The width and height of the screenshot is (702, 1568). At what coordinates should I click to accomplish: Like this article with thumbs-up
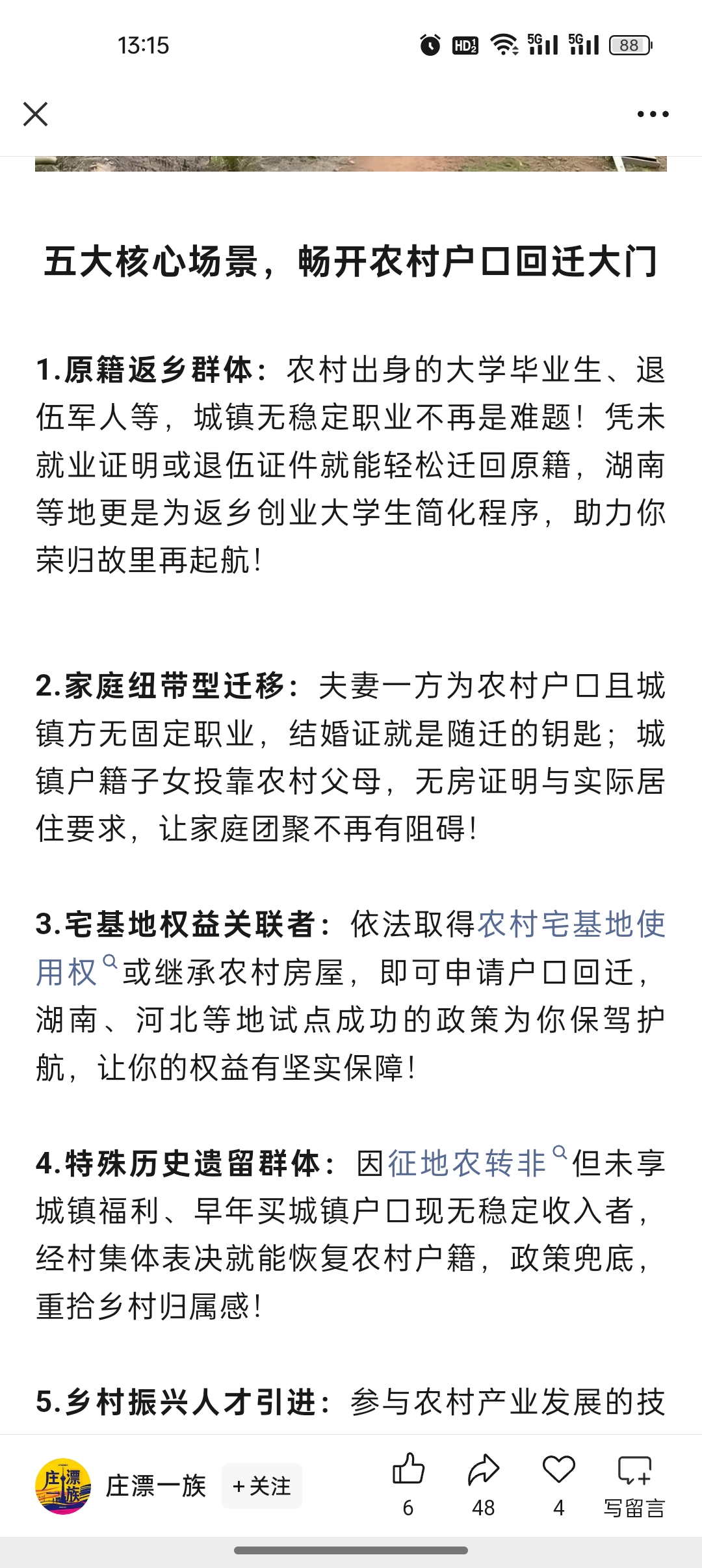(x=408, y=1470)
